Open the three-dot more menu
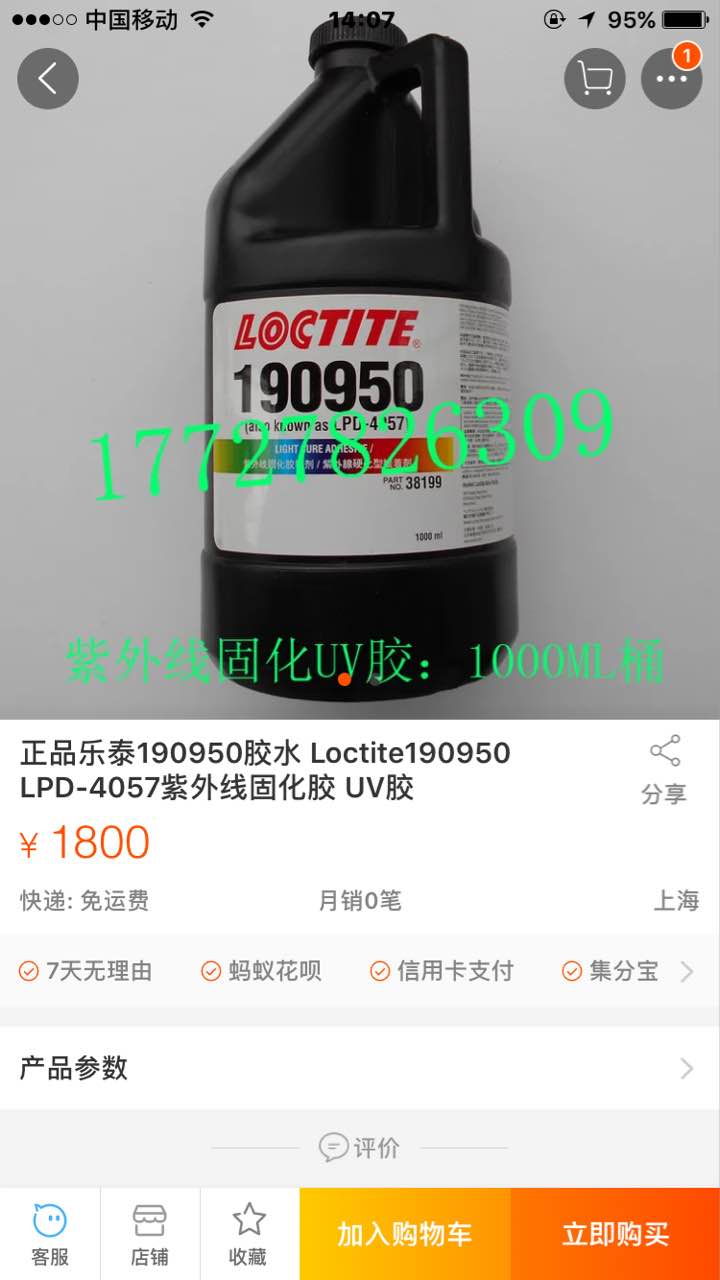The height and width of the screenshot is (1280, 720). (671, 79)
